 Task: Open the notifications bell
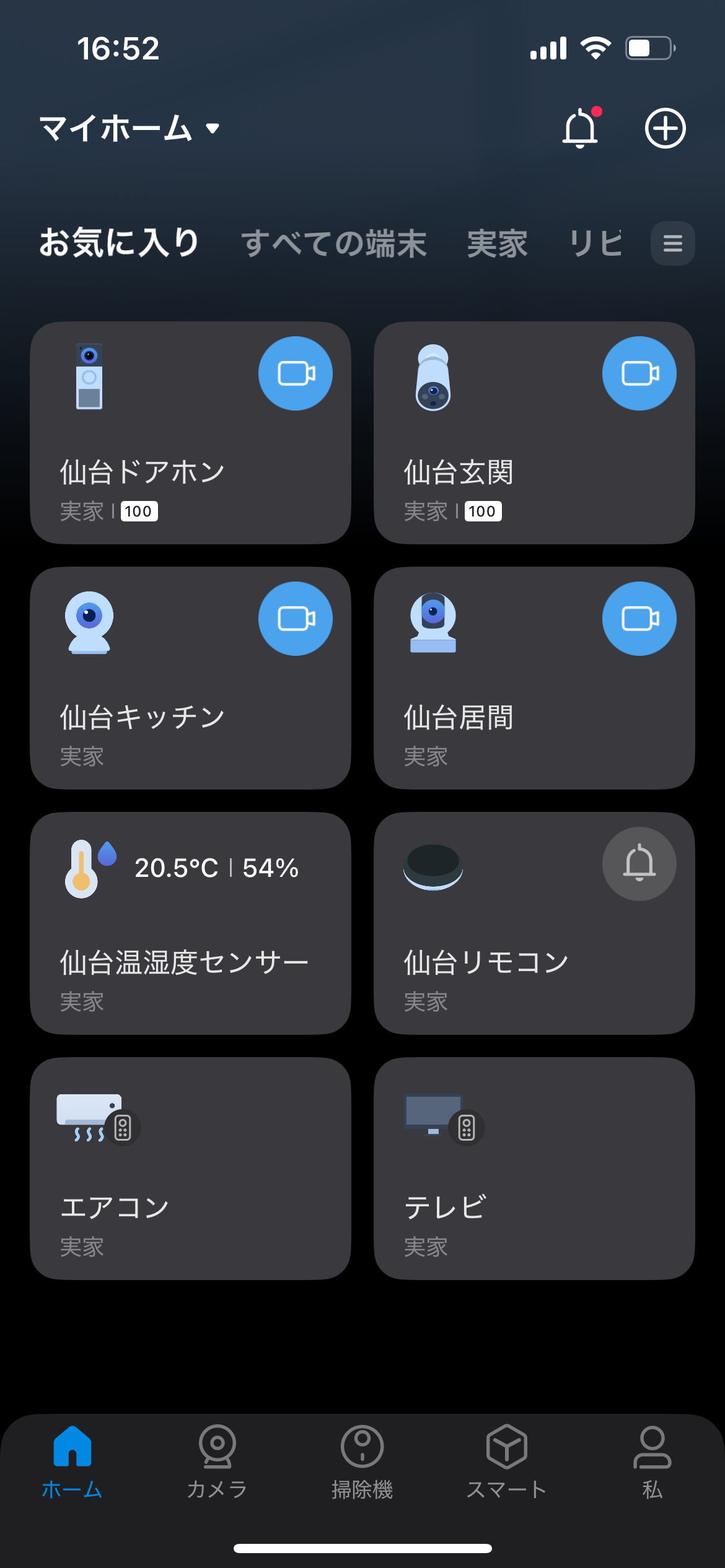(x=581, y=128)
